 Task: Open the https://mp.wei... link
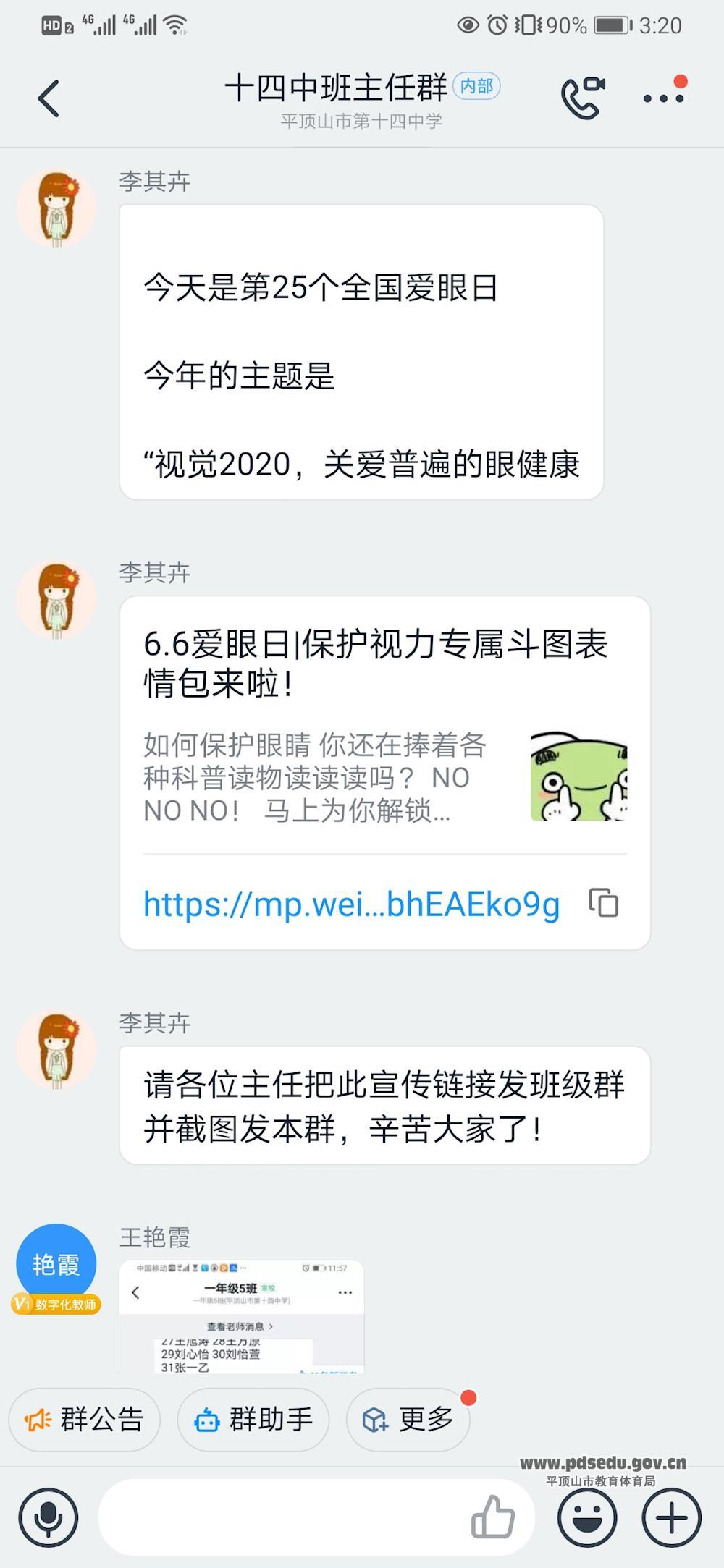pos(352,904)
